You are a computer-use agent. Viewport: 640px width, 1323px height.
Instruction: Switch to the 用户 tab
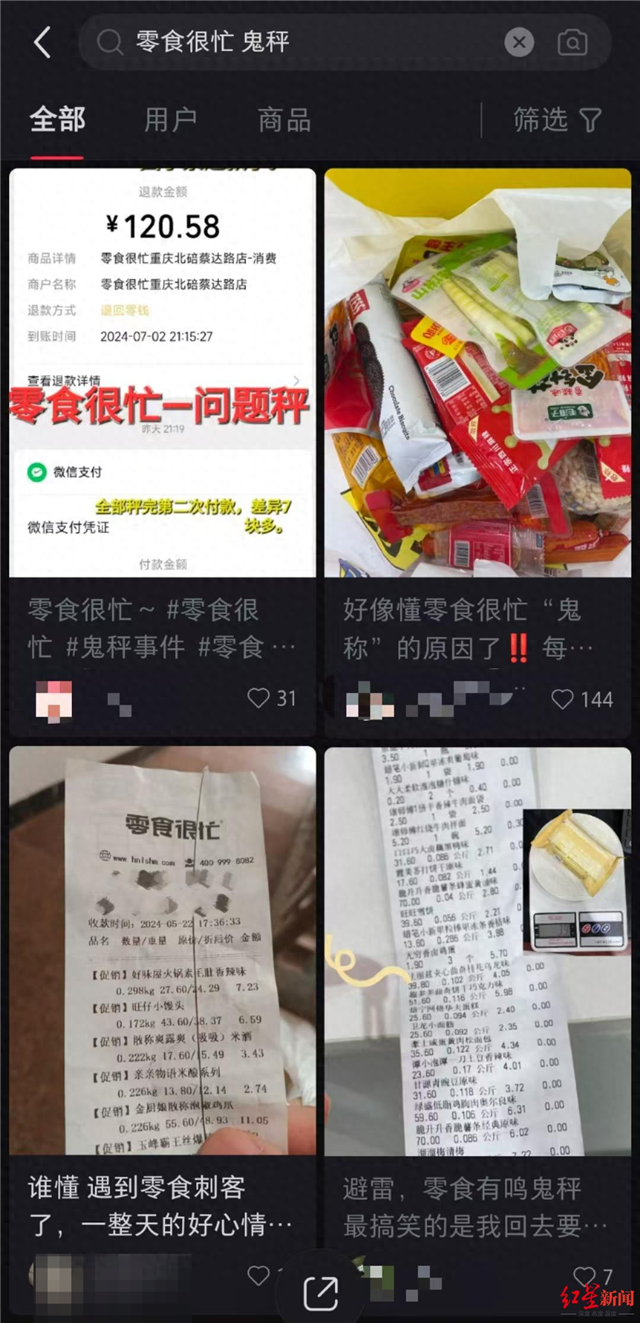pyautogui.click(x=170, y=120)
